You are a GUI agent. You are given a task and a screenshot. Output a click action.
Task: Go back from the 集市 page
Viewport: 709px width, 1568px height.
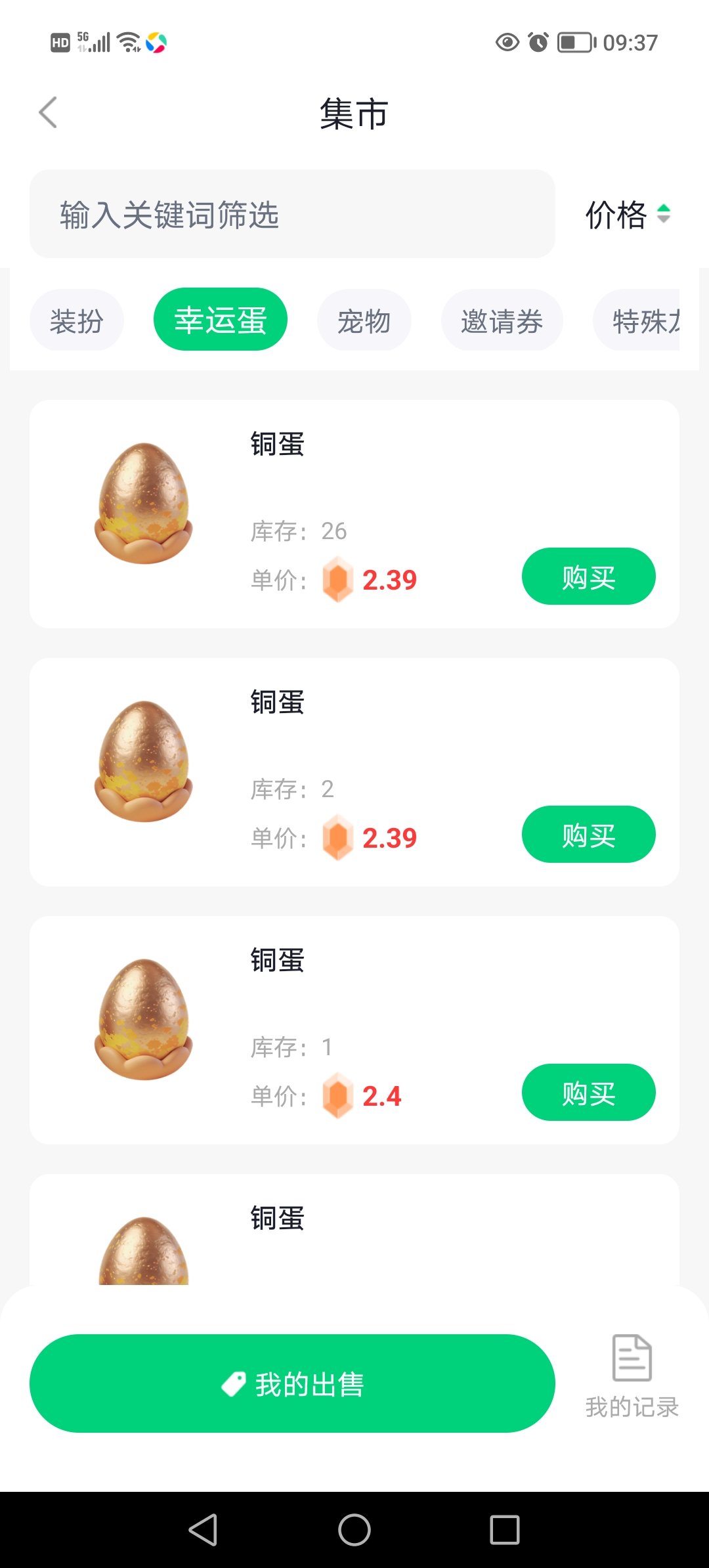coord(48,112)
